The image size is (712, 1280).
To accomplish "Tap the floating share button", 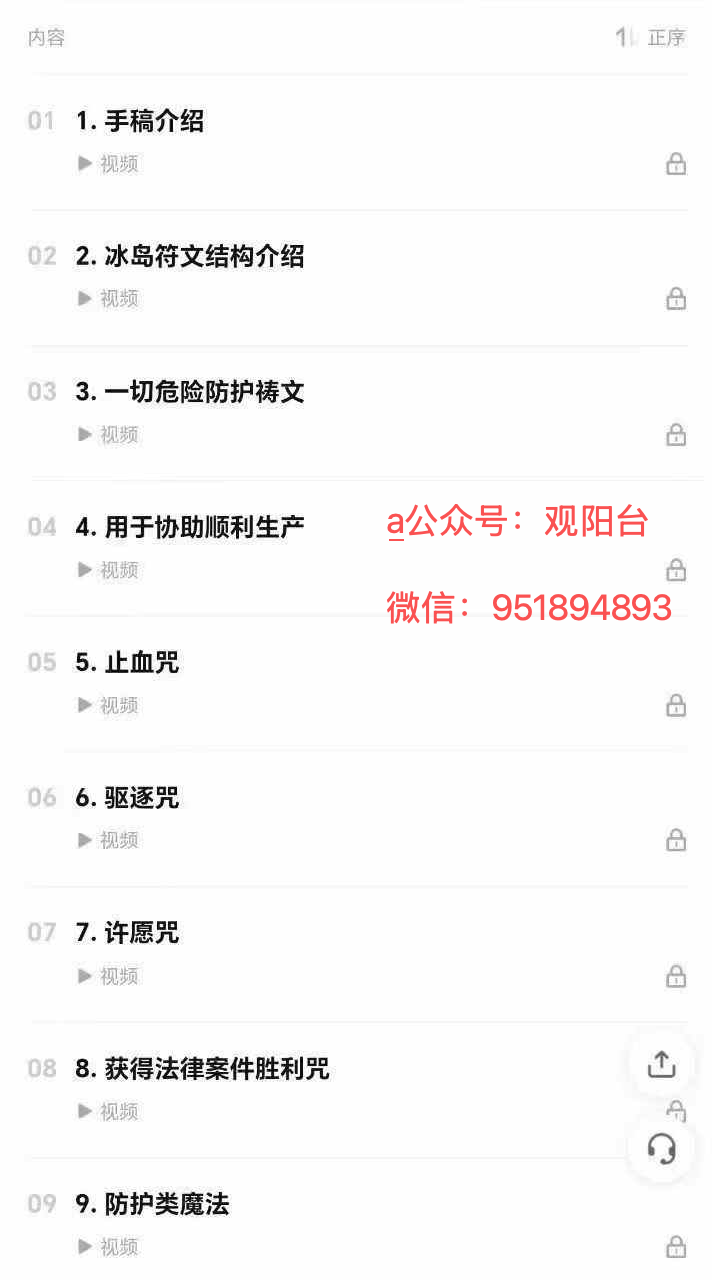I will [661, 1065].
